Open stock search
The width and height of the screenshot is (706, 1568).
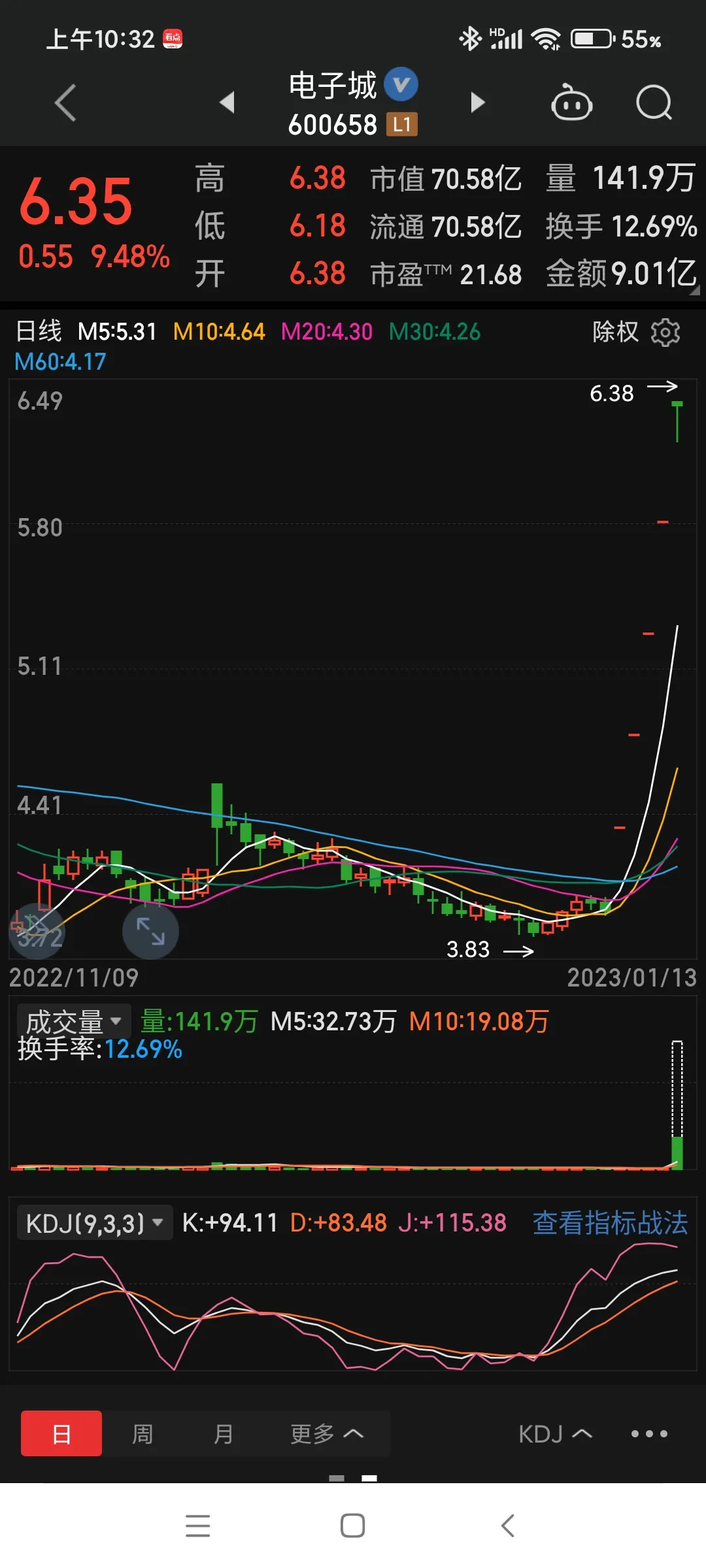click(654, 103)
